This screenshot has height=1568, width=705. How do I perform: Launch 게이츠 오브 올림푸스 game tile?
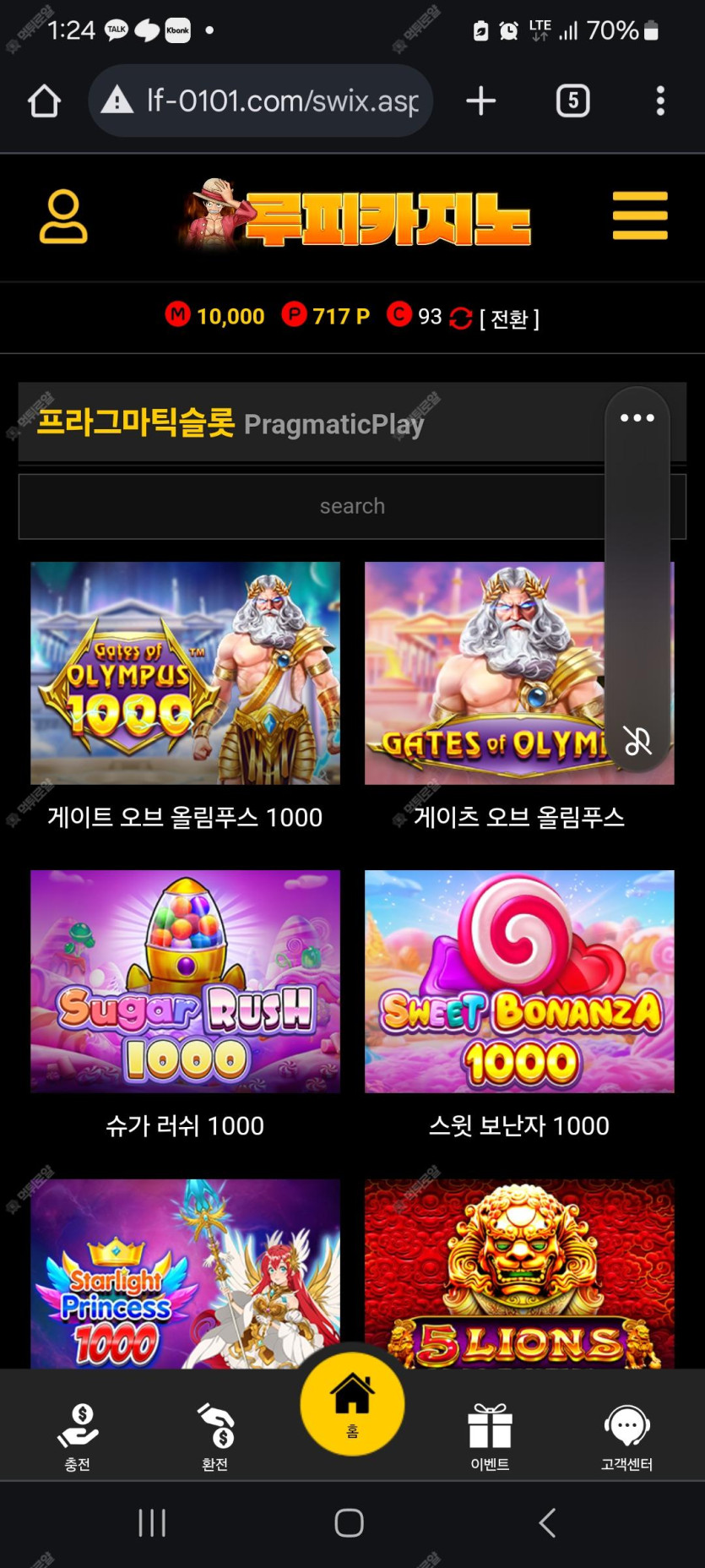click(x=485, y=673)
